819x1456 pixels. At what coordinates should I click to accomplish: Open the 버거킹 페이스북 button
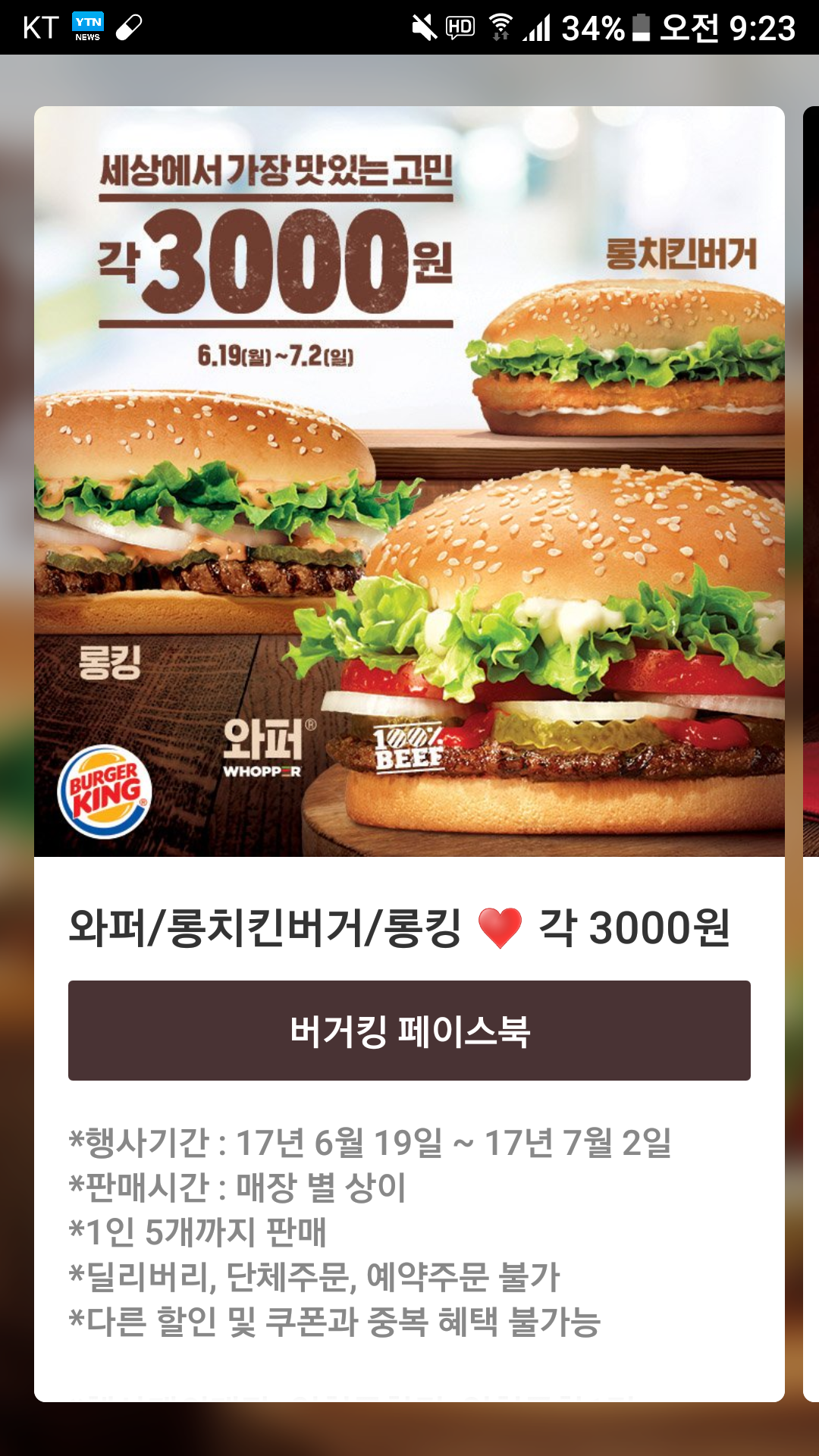pos(409,1031)
